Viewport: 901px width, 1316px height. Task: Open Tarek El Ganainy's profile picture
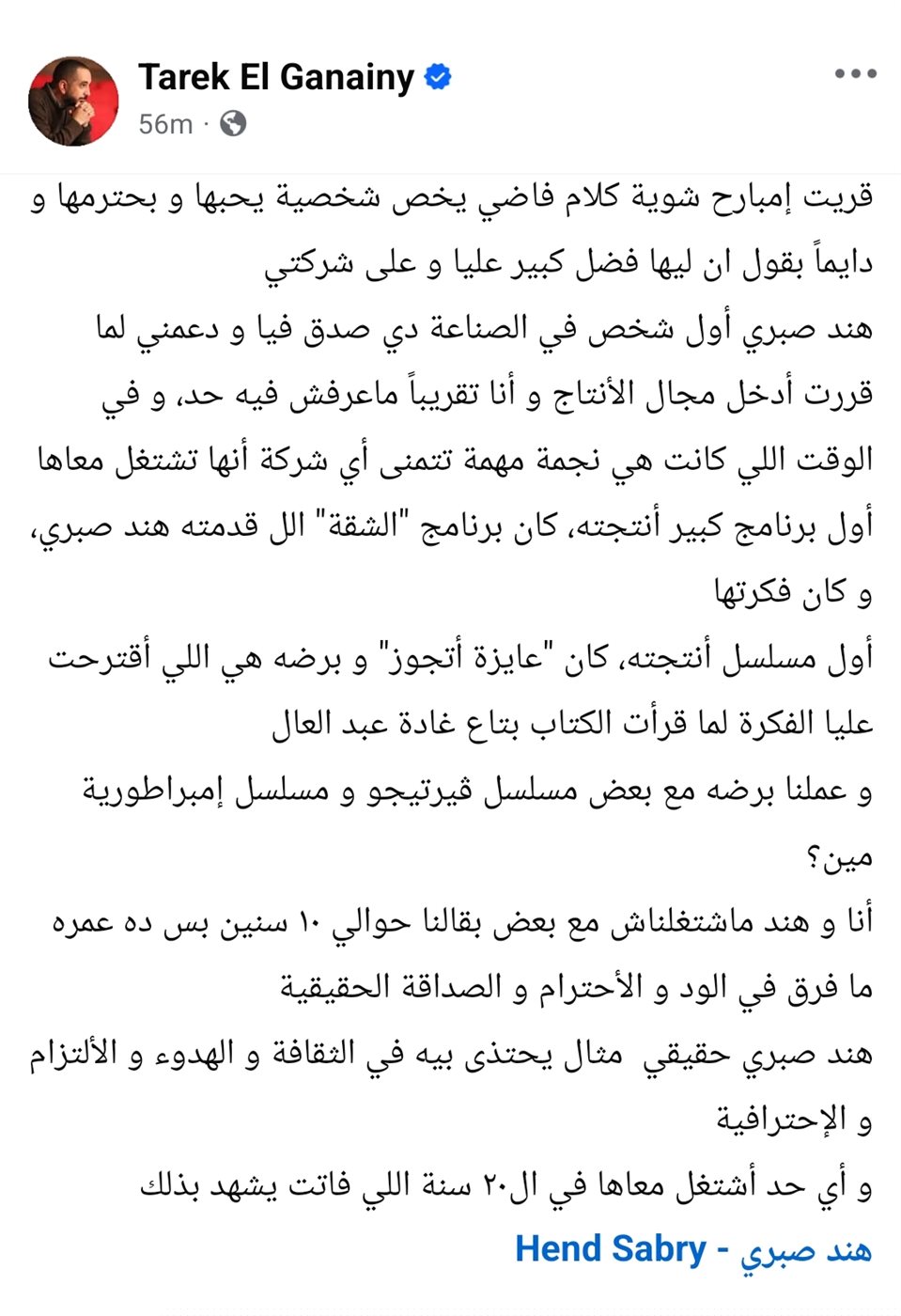(x=73, y=101)
